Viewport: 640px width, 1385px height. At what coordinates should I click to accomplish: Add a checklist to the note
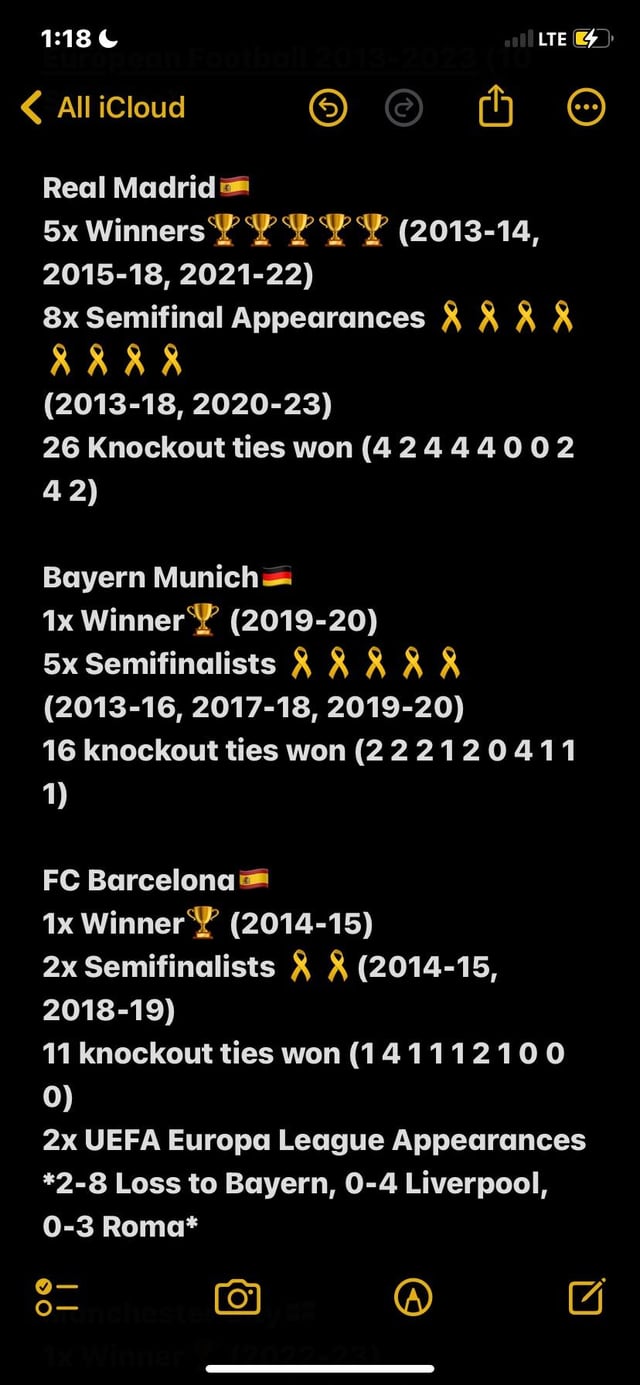[56, 1297]
